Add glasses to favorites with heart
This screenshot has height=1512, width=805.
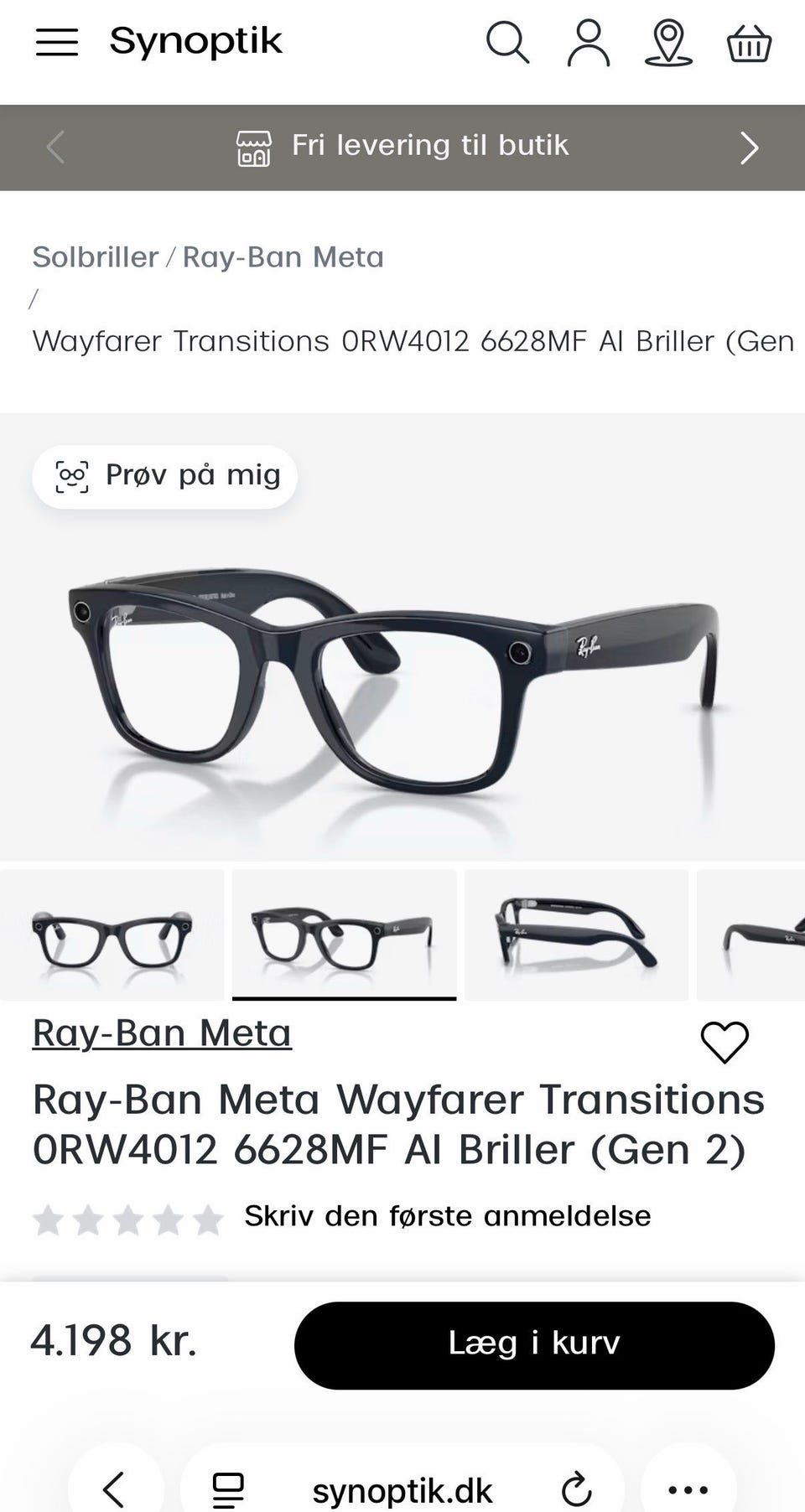pyautogui.click(x=724, y=1043)
